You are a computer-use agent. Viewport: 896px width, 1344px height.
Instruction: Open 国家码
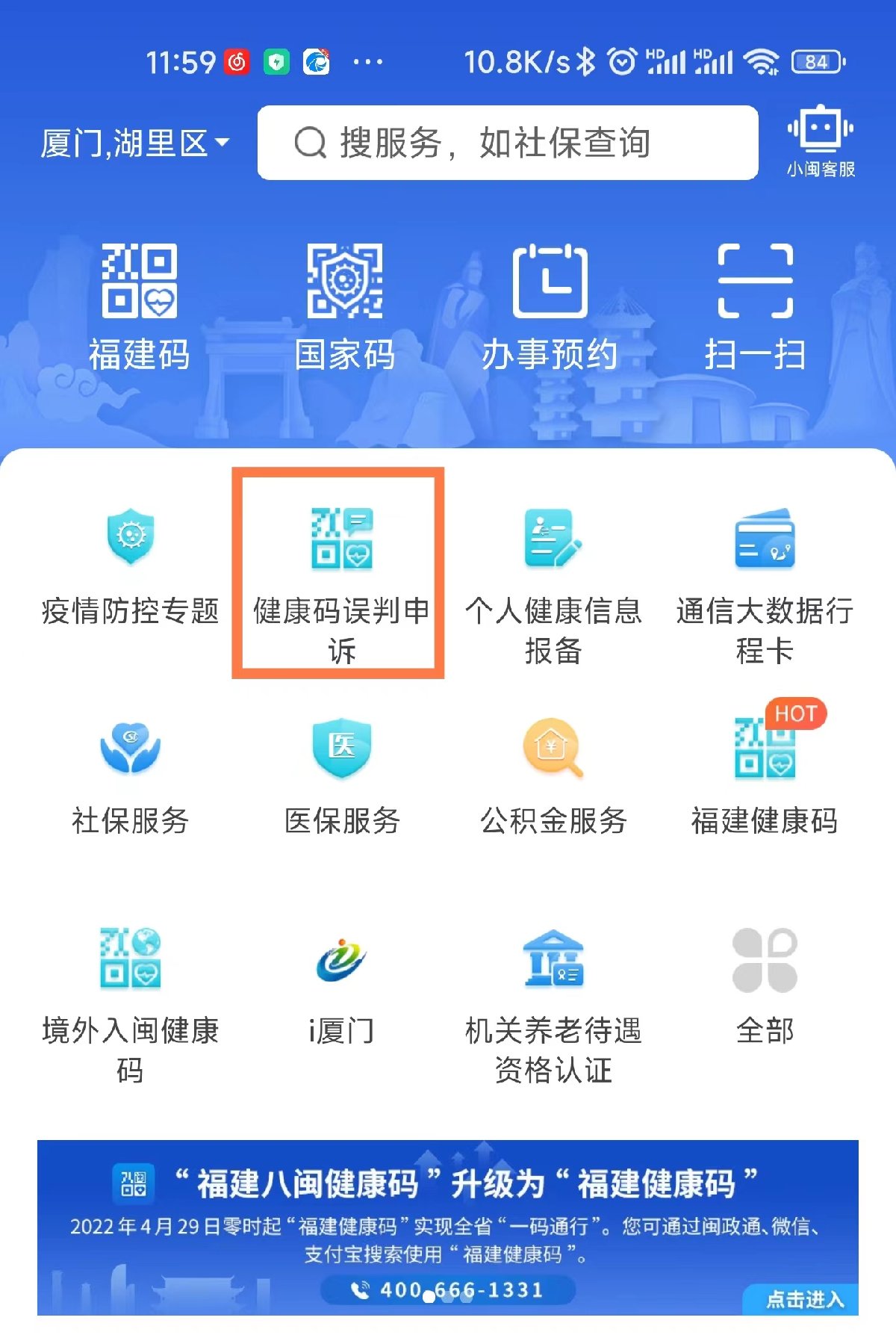[344, 306]
